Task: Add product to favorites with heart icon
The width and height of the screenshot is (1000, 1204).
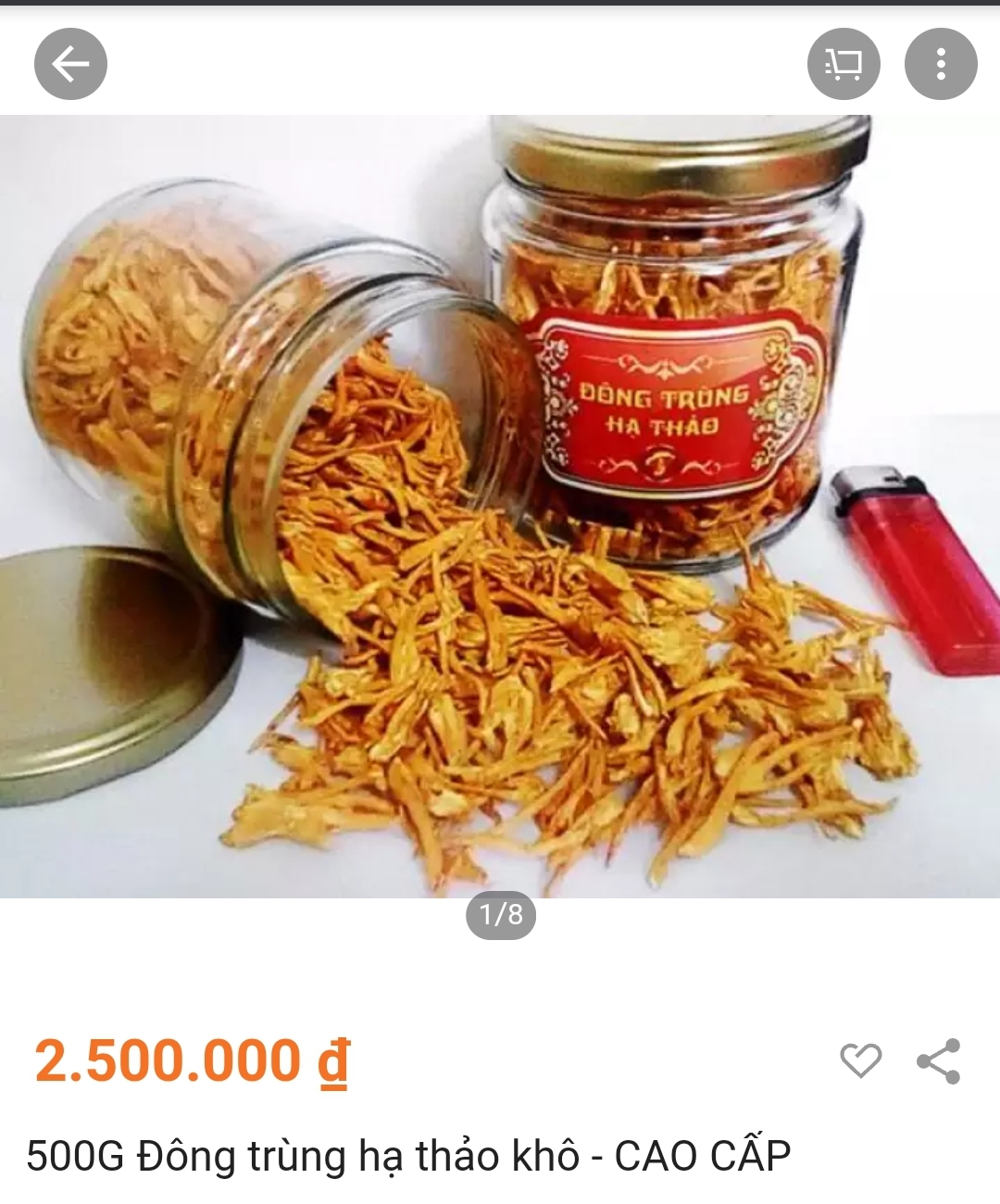Action: point(860,1060)
